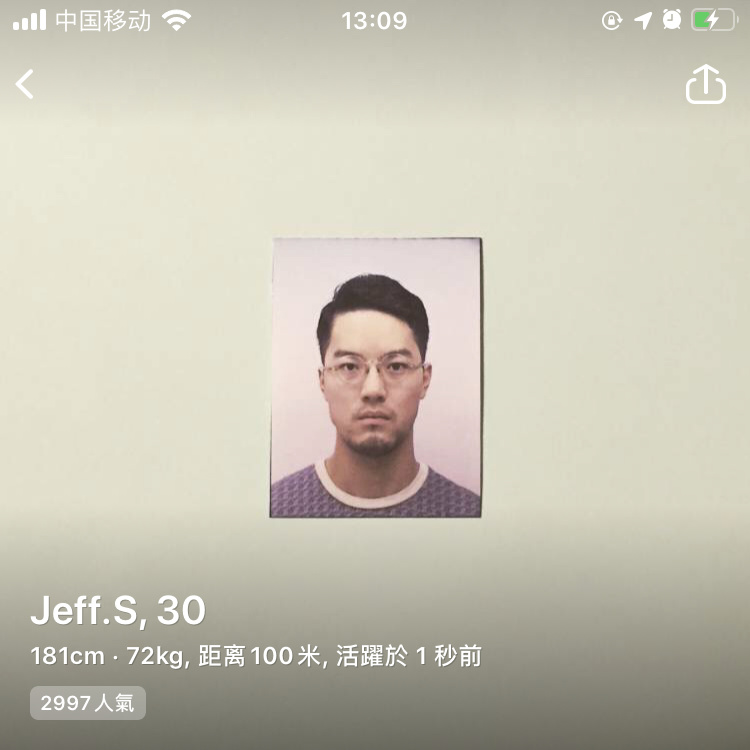Open the 2997 人氣 popularity badge
750x750 pixels.
point(88,703)
